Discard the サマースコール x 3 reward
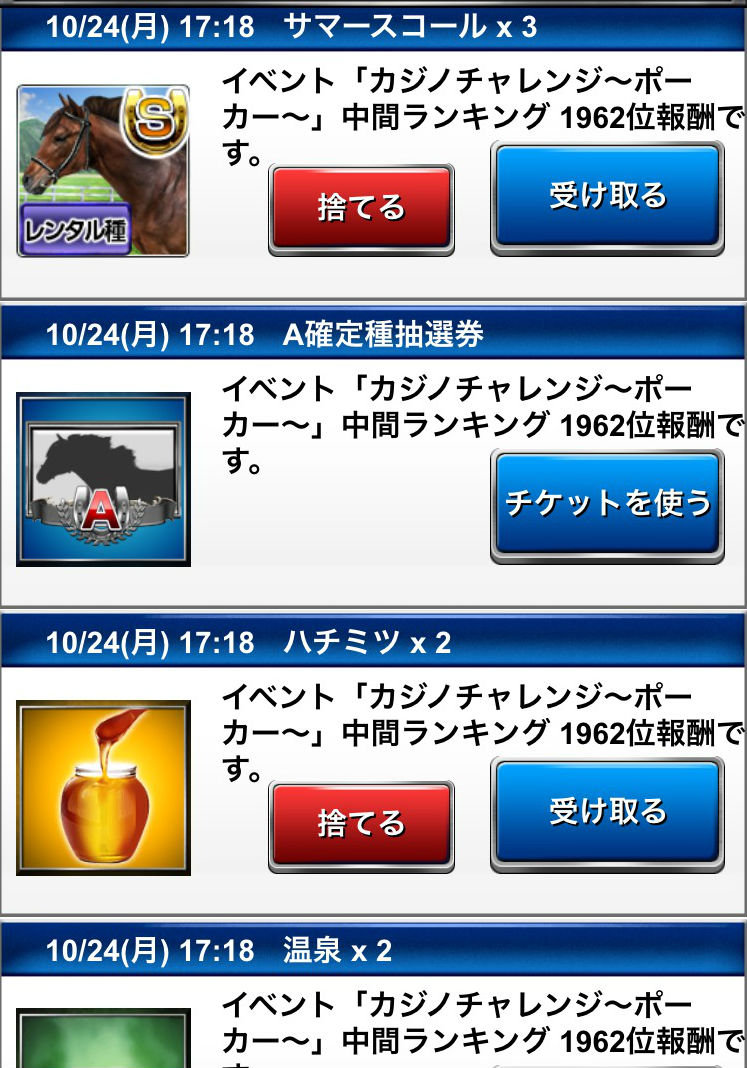Image resolution: width=747 pixels, height=1068 pixels. tap(361, 208)
